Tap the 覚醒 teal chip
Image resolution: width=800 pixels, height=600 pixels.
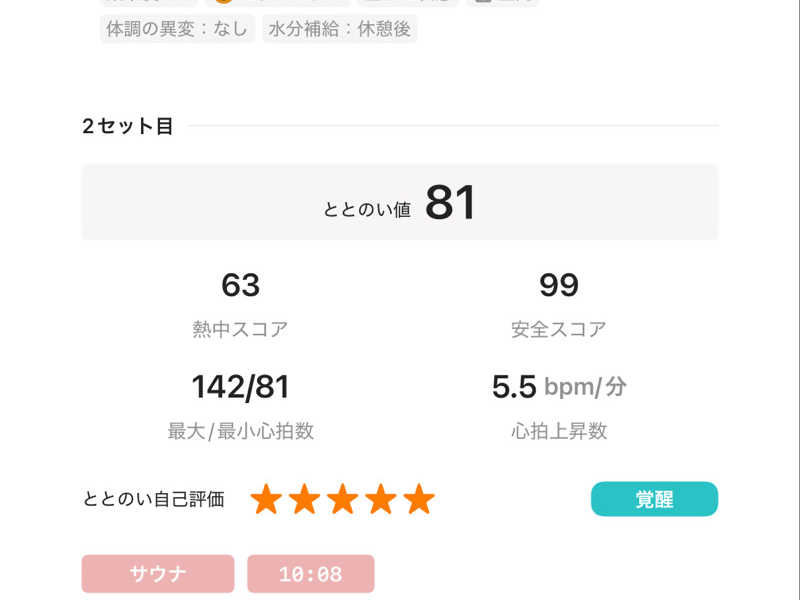point(654,499)
